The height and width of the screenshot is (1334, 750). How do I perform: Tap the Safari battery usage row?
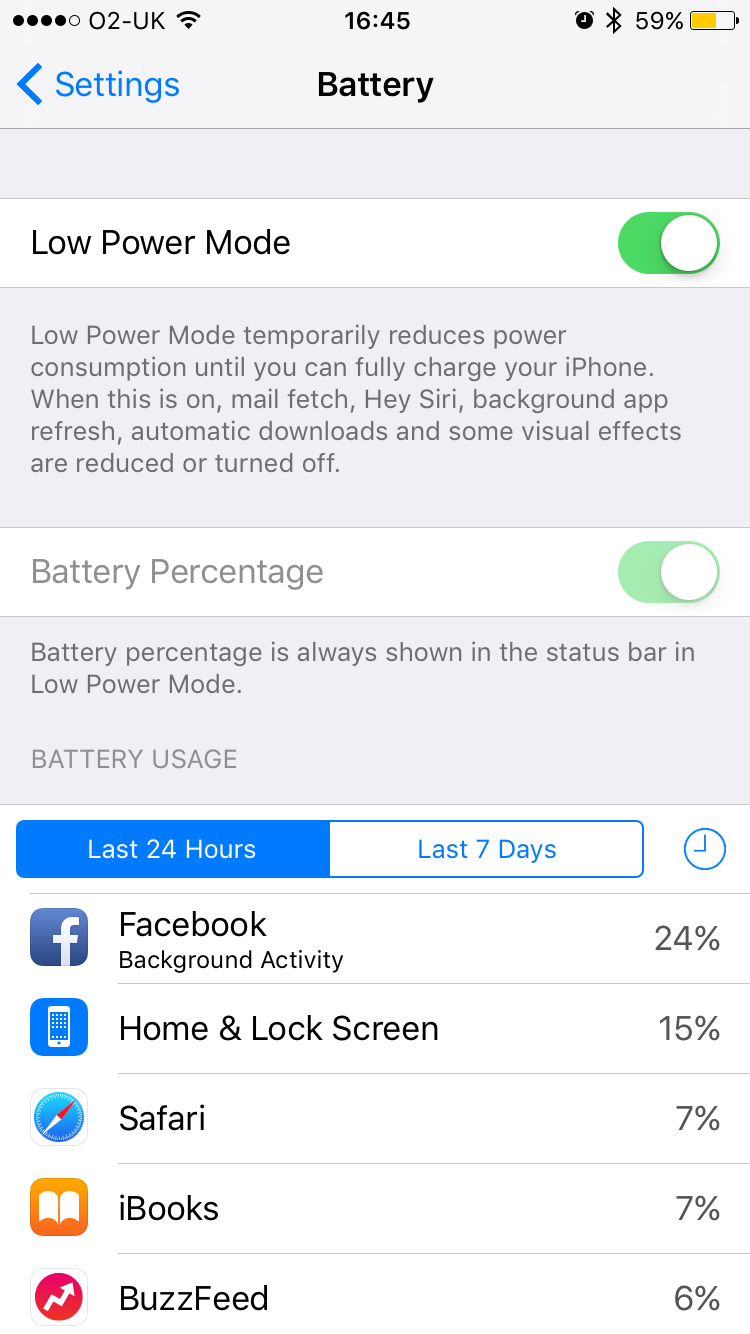pos(375,1118)
